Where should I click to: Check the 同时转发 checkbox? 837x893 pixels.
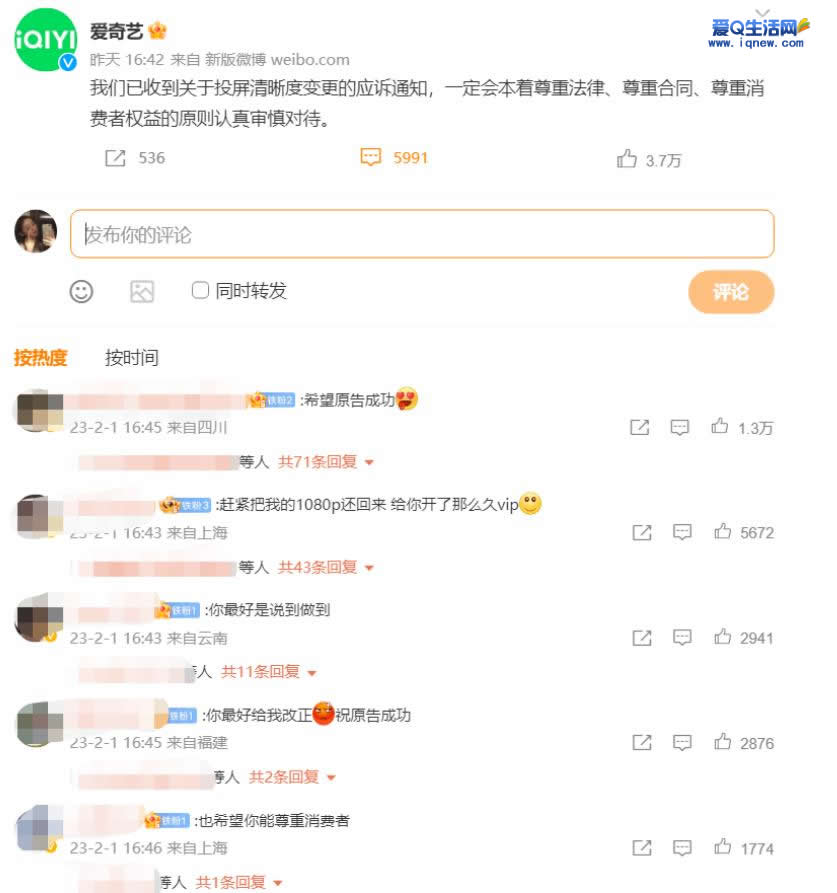(x=200, y=291)
